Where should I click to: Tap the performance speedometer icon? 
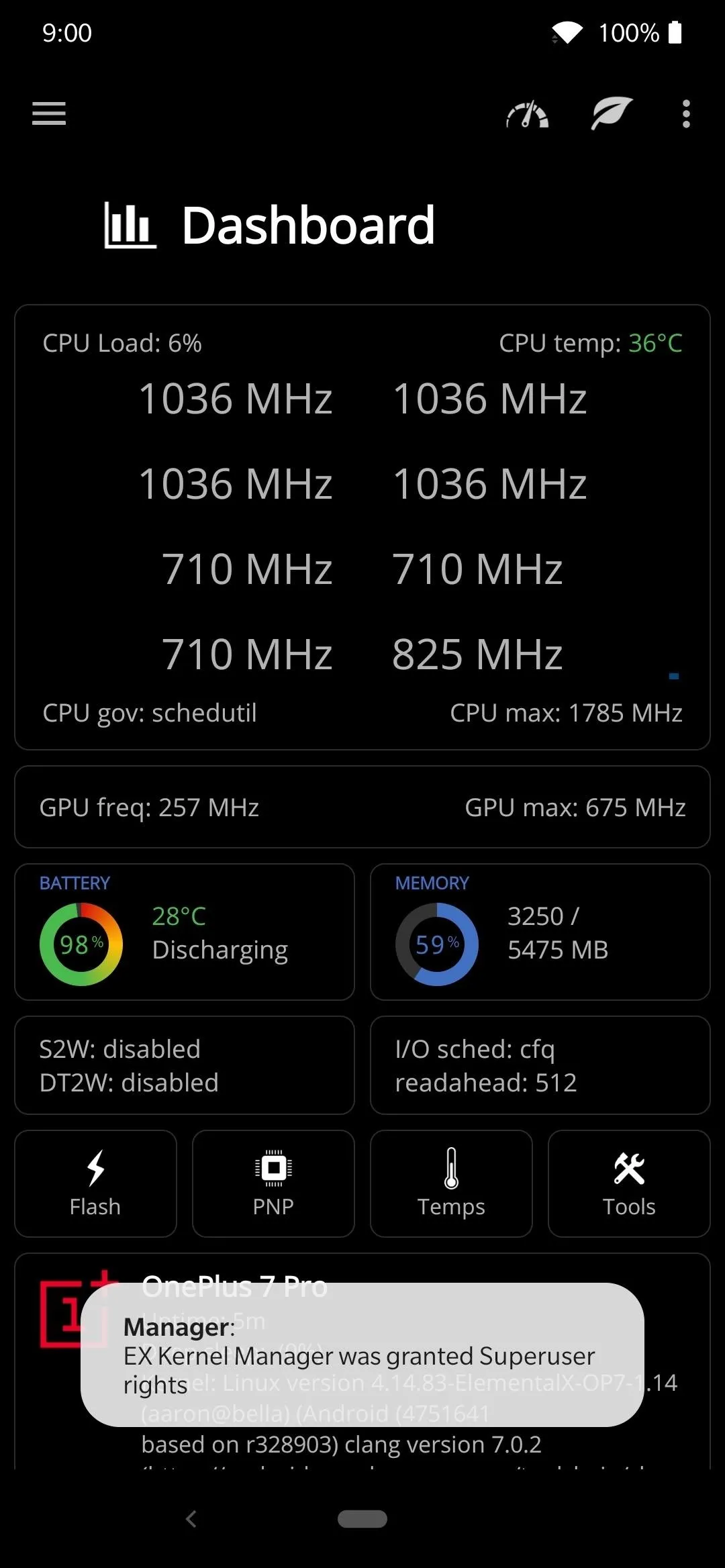pyautogui.click(x=528, y=113)
